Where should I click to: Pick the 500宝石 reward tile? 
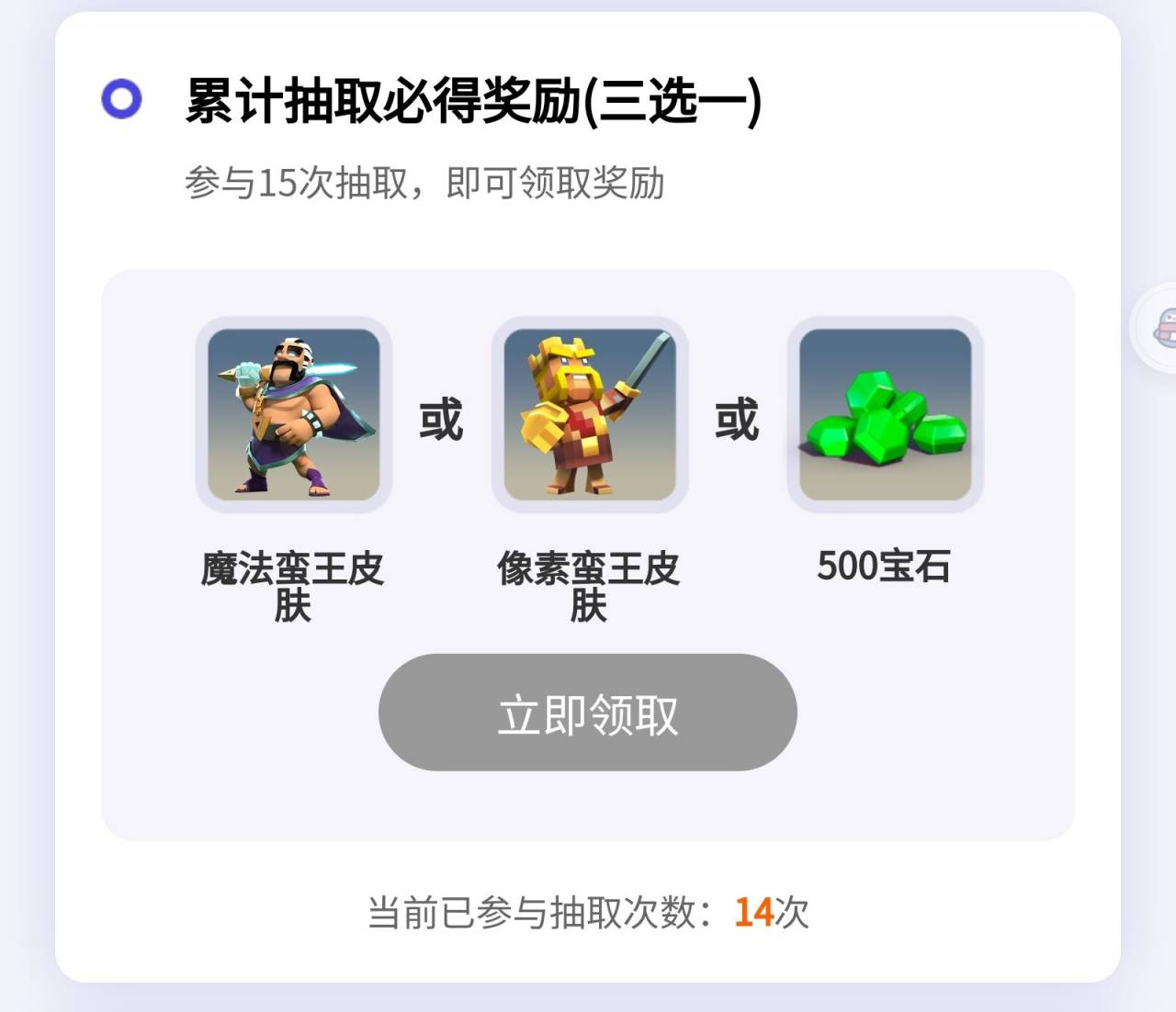(x=885, y=414)
